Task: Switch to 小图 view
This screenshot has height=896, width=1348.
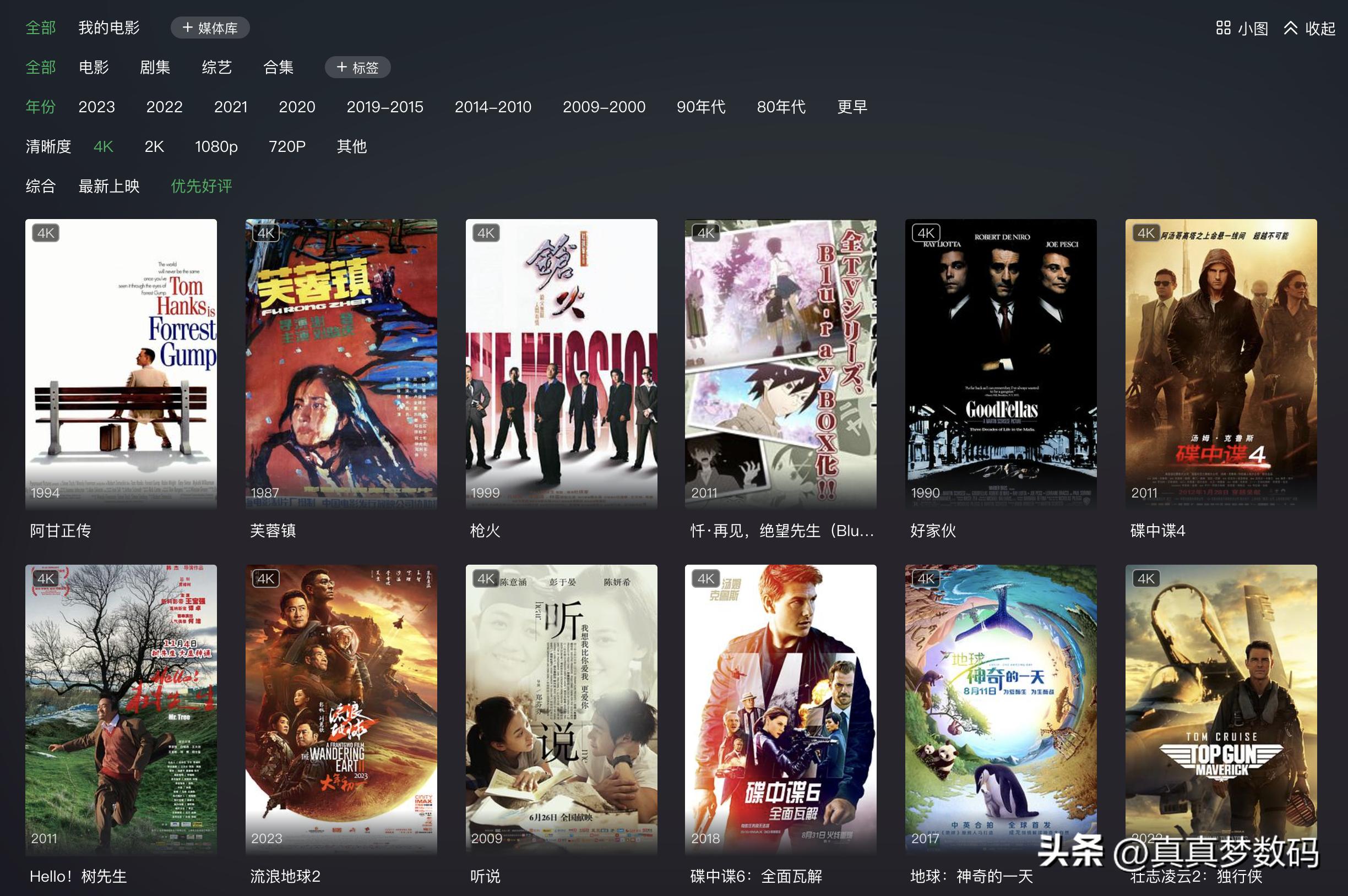Action: pyautogui.click(x=1242, y=28)
